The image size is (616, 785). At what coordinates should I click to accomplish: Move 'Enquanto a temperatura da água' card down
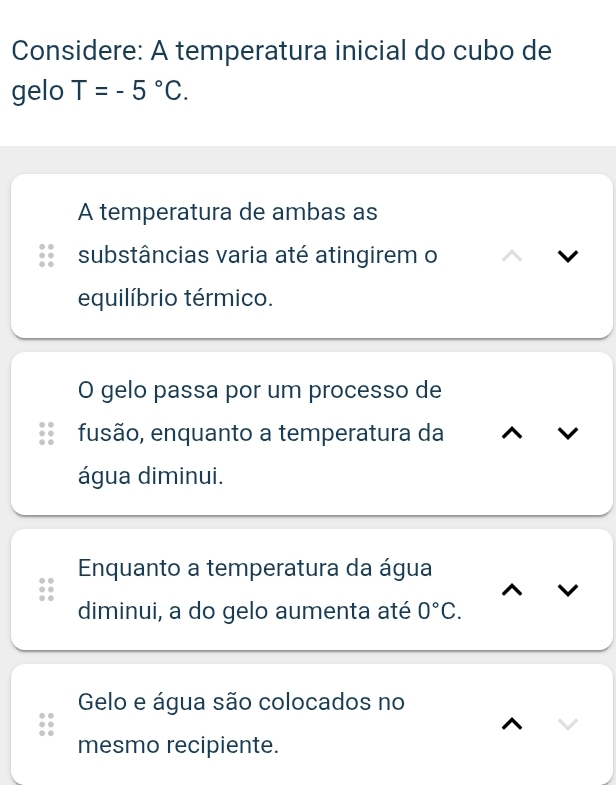[x=568, y=590]
